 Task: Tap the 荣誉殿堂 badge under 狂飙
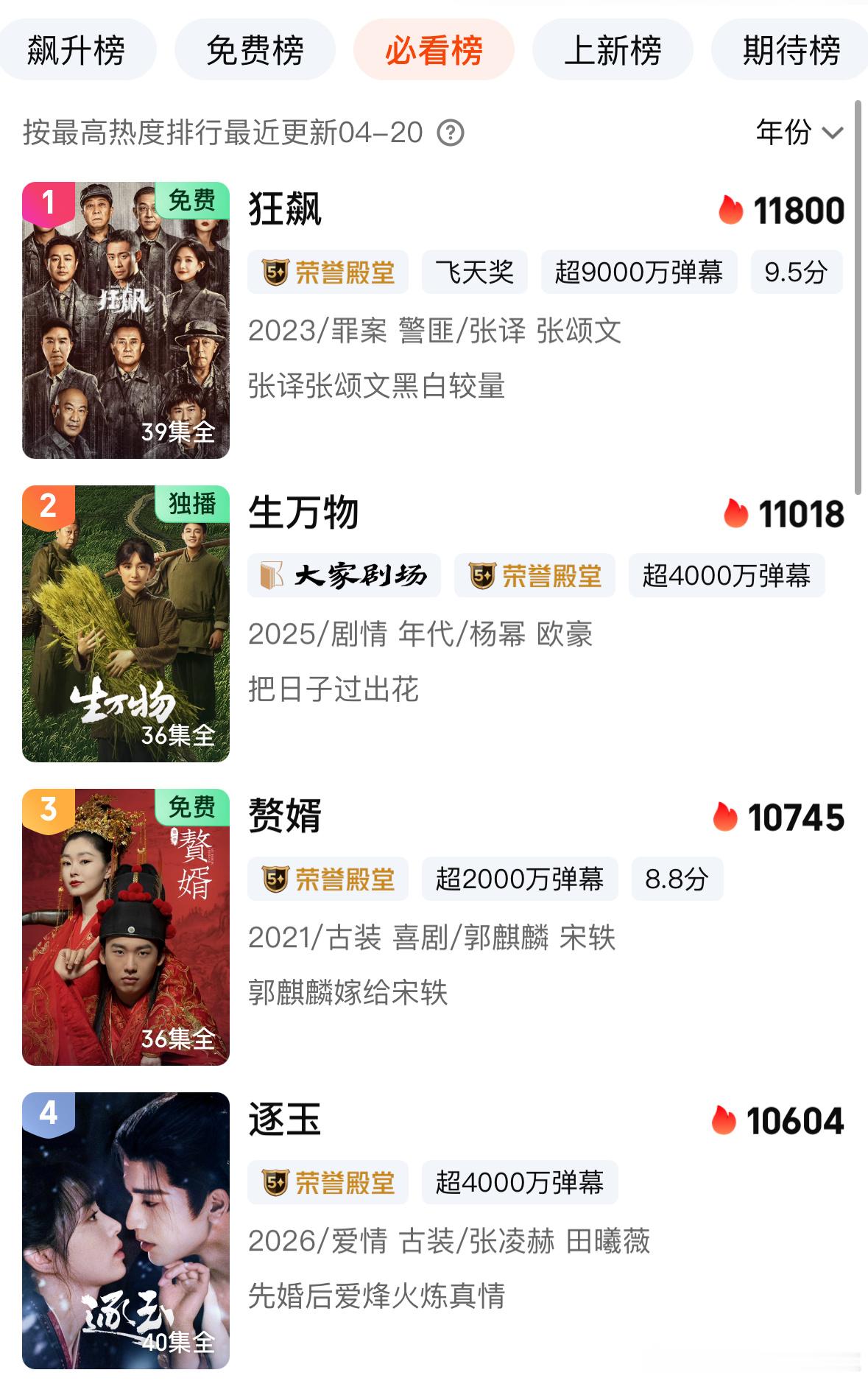tap(328, 273)
